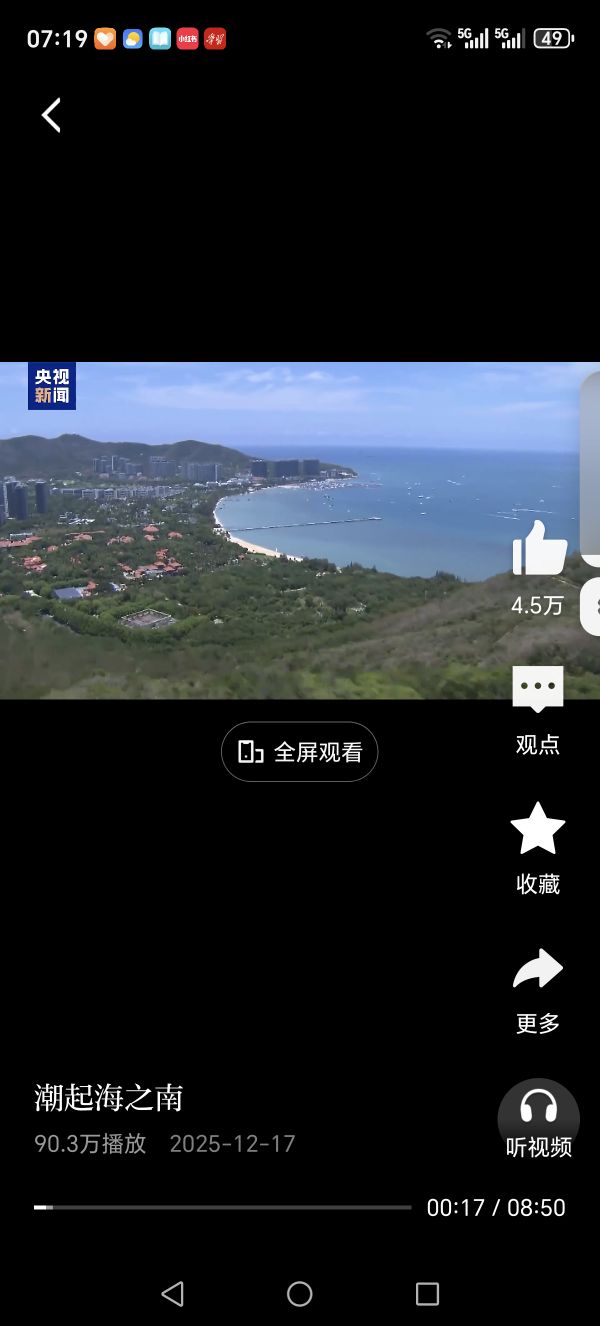Go back using the top-left arrow
The height and width of the screenshot is (1326, 600).
[51, 115]
